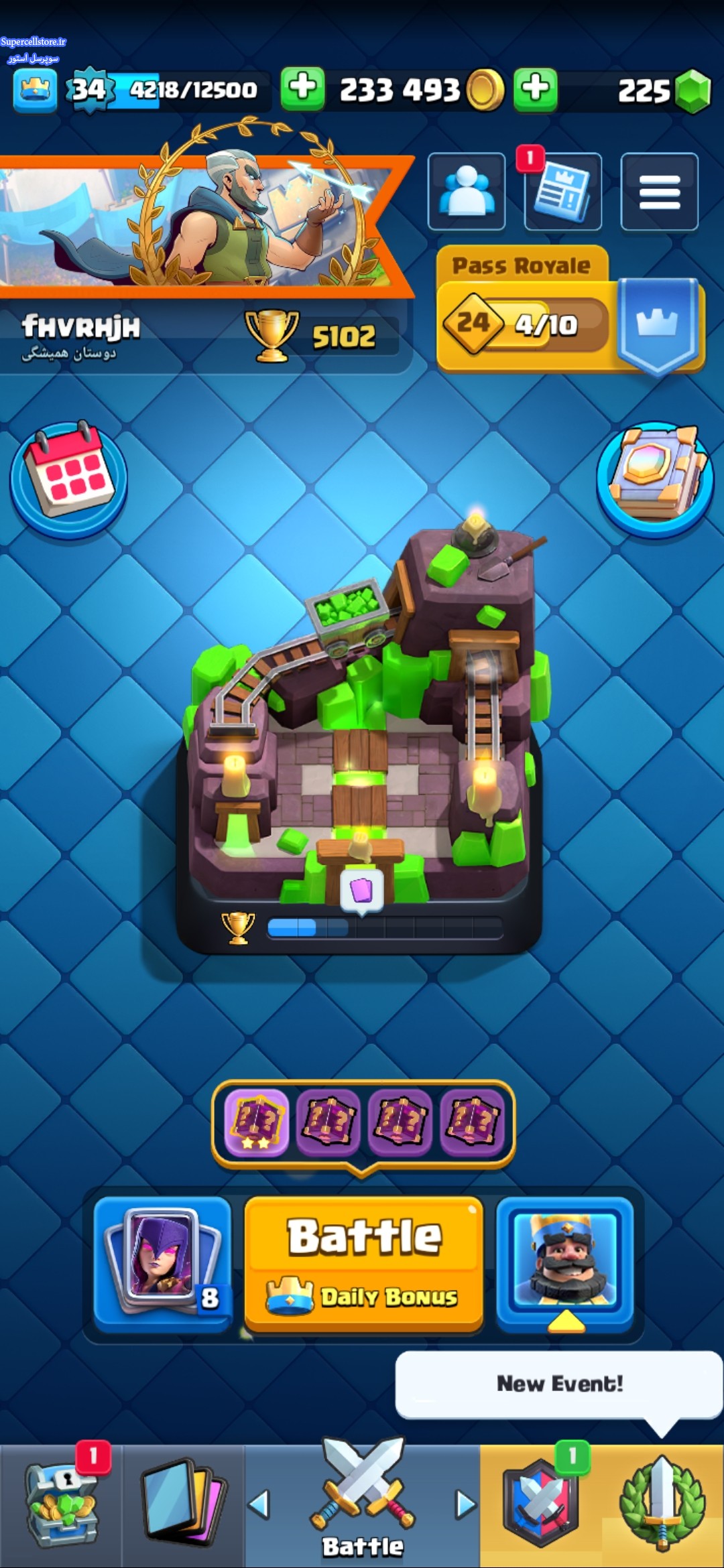The image size is (724, 1568).
Task: Add more gems with the plus button
Action: pos(536,88)
